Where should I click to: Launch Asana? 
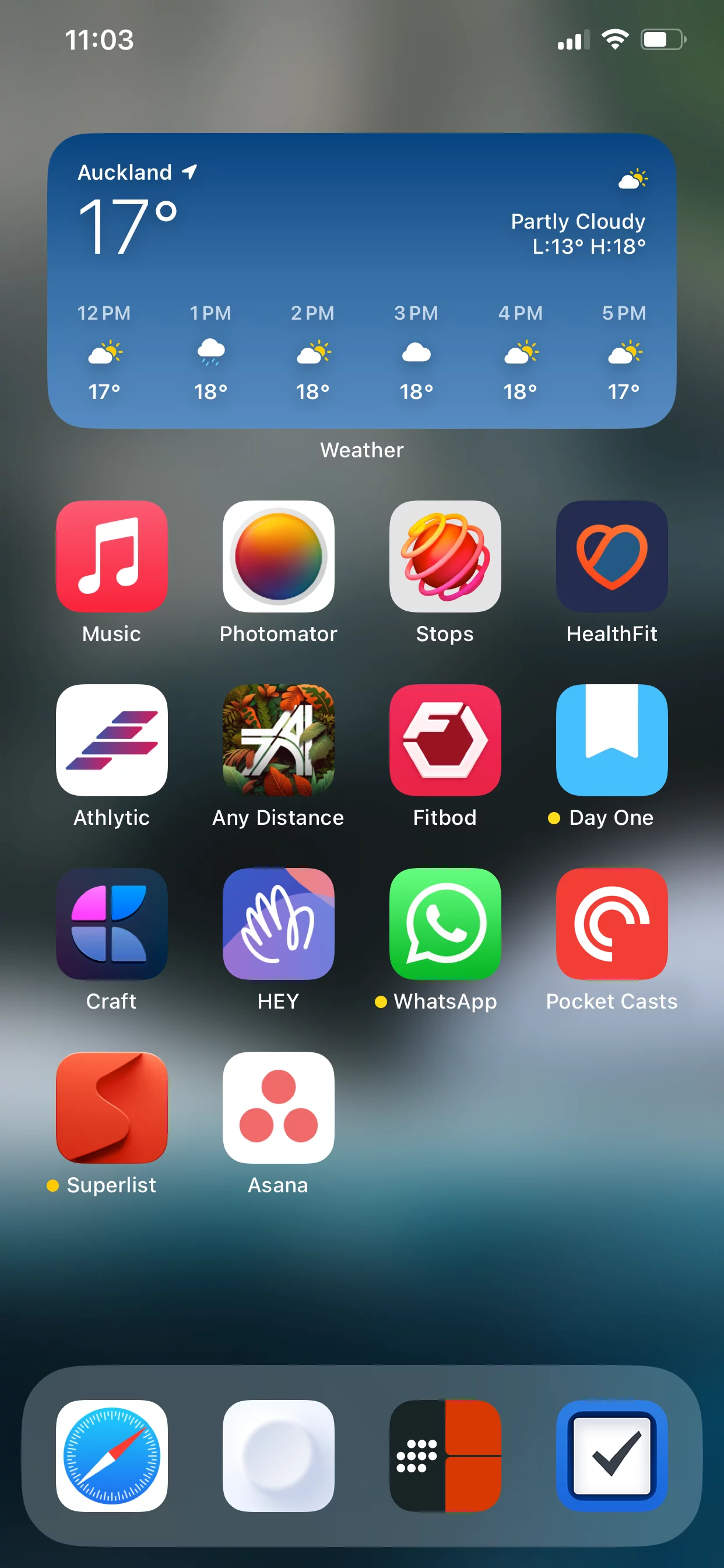(x=278, y=1107)
